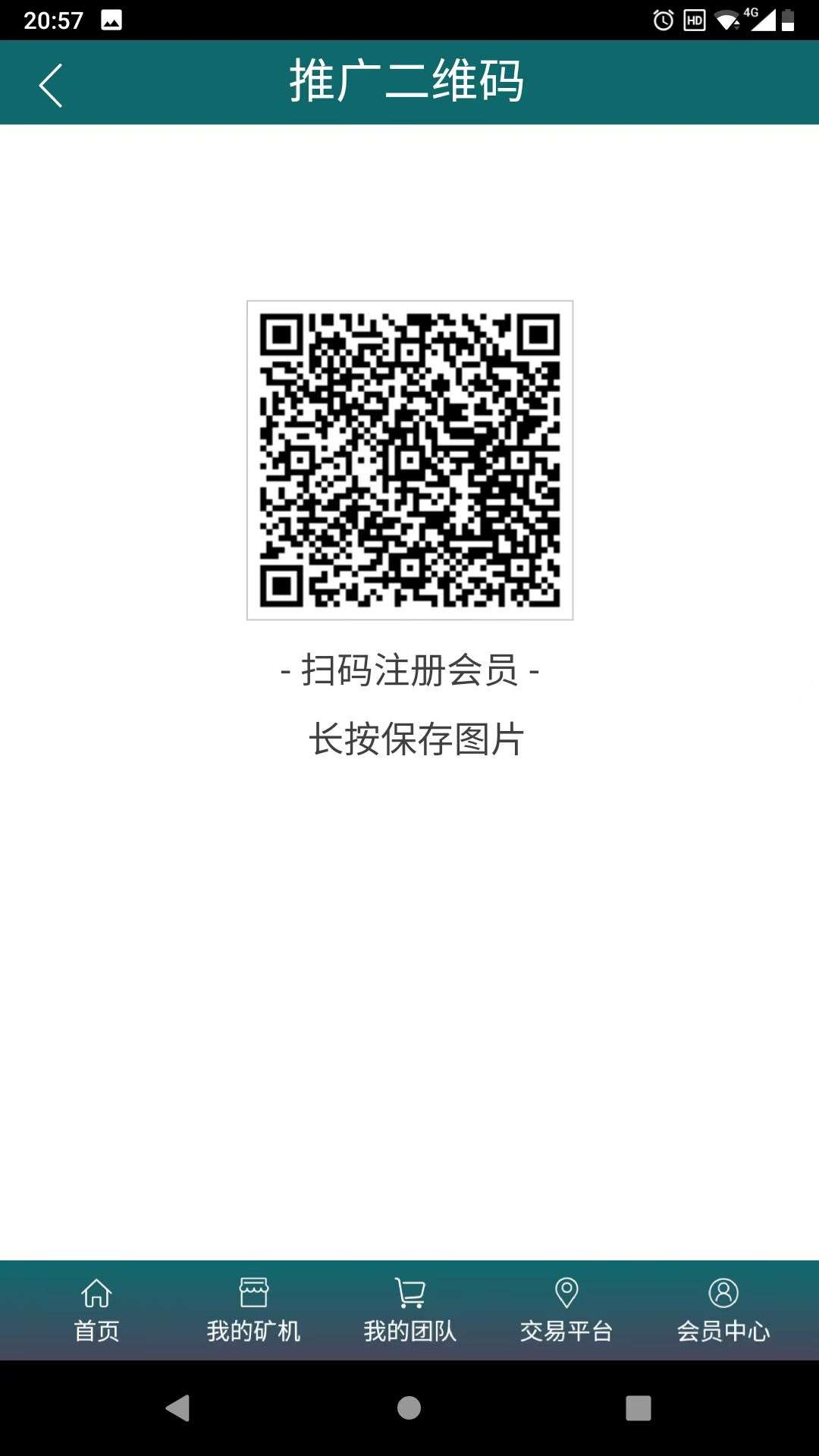Switch to the 首页 tab
Screen dimensions: 819x1456
coord(96,1310)
